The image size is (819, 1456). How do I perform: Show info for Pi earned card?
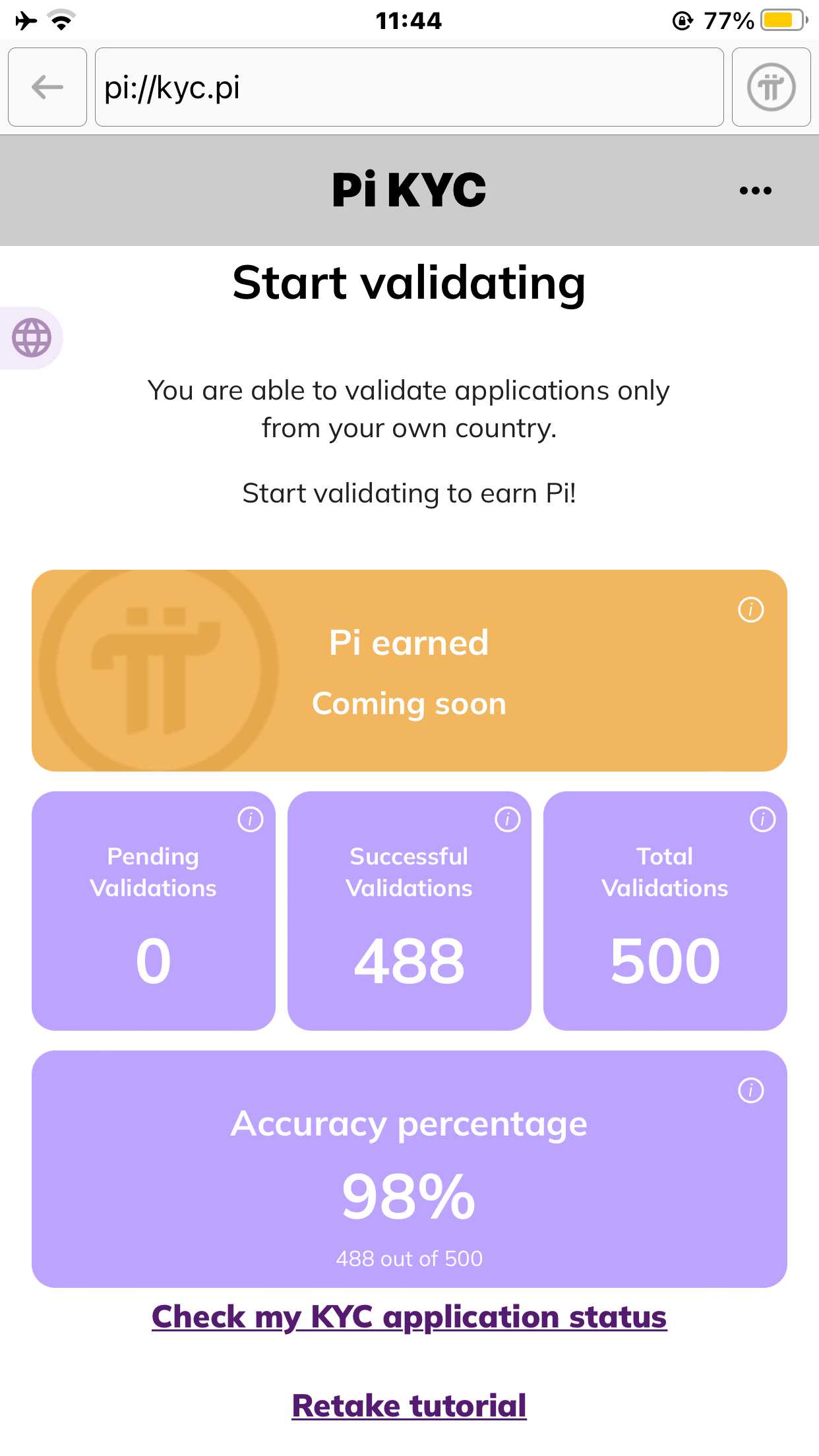[x=750, y=610]
